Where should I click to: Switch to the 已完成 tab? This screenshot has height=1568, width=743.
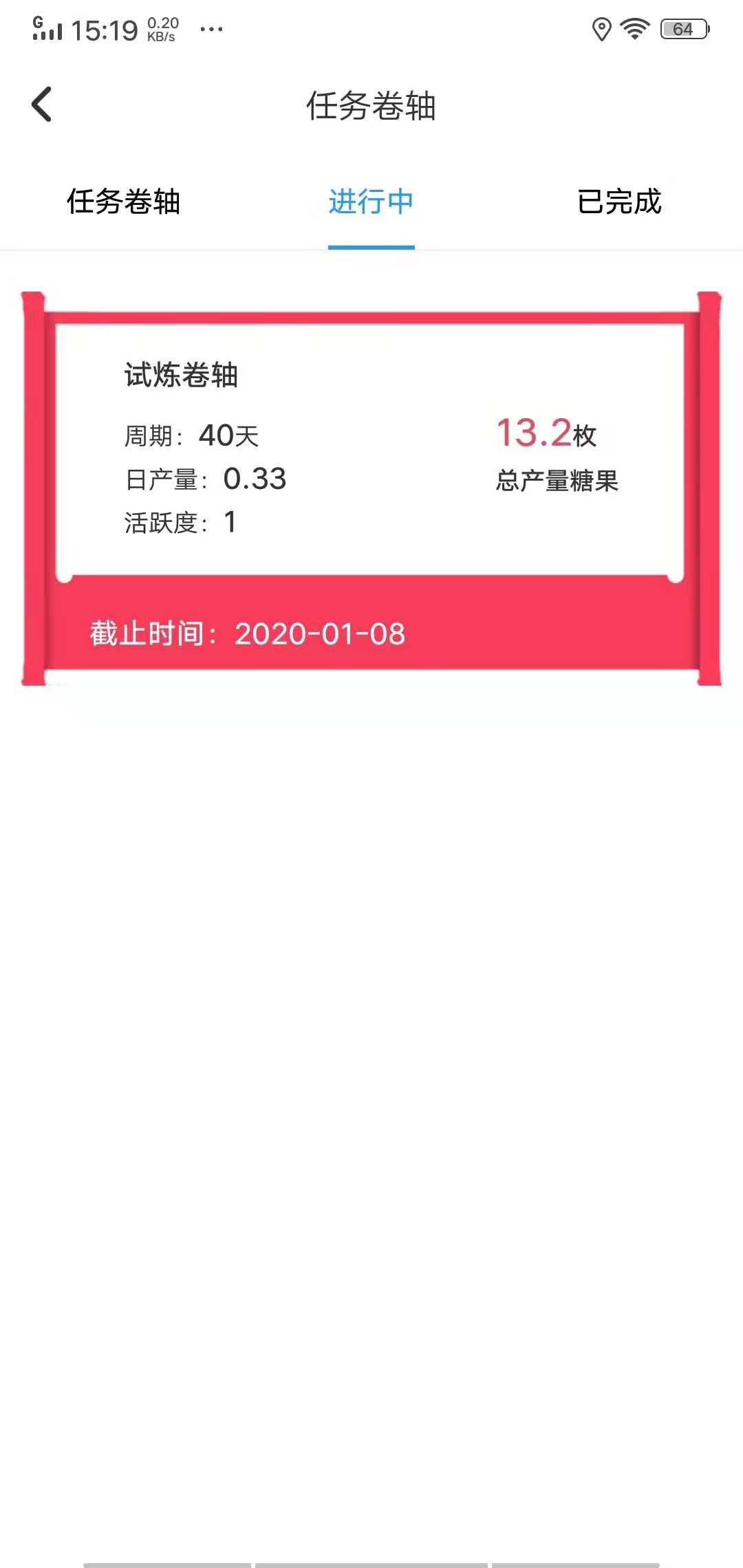click(618, 203)
